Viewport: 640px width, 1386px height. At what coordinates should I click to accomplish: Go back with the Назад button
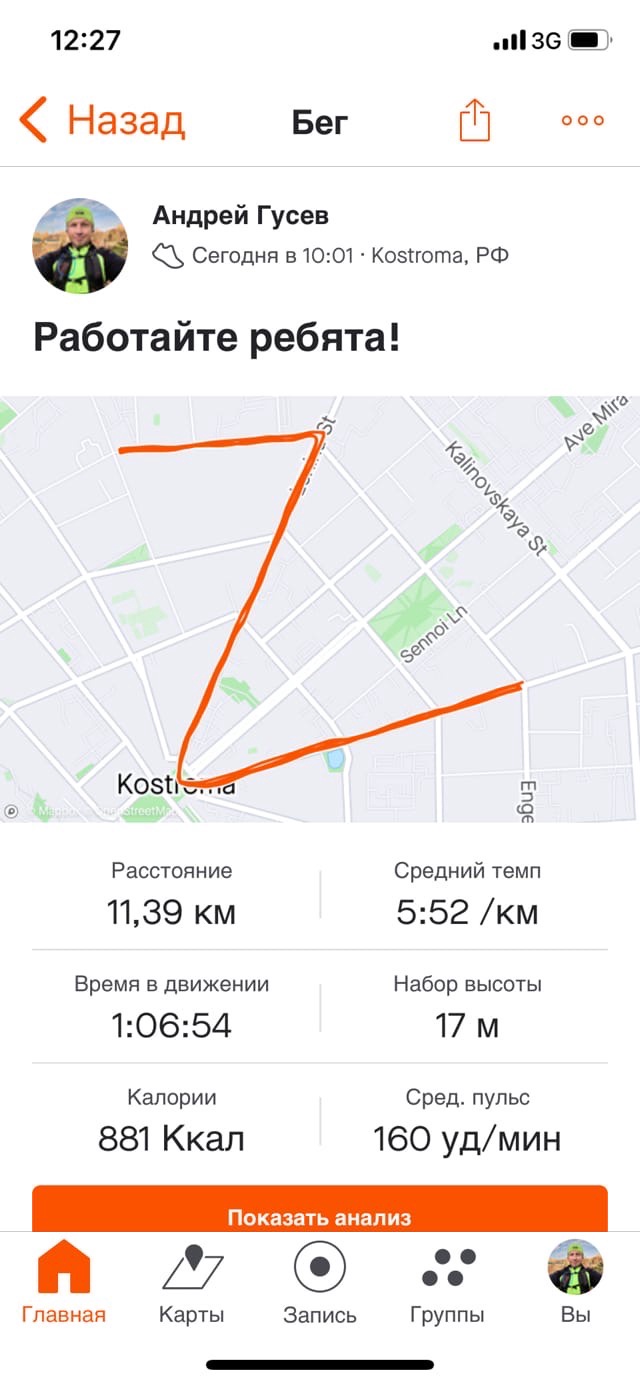tap(102, 121)
